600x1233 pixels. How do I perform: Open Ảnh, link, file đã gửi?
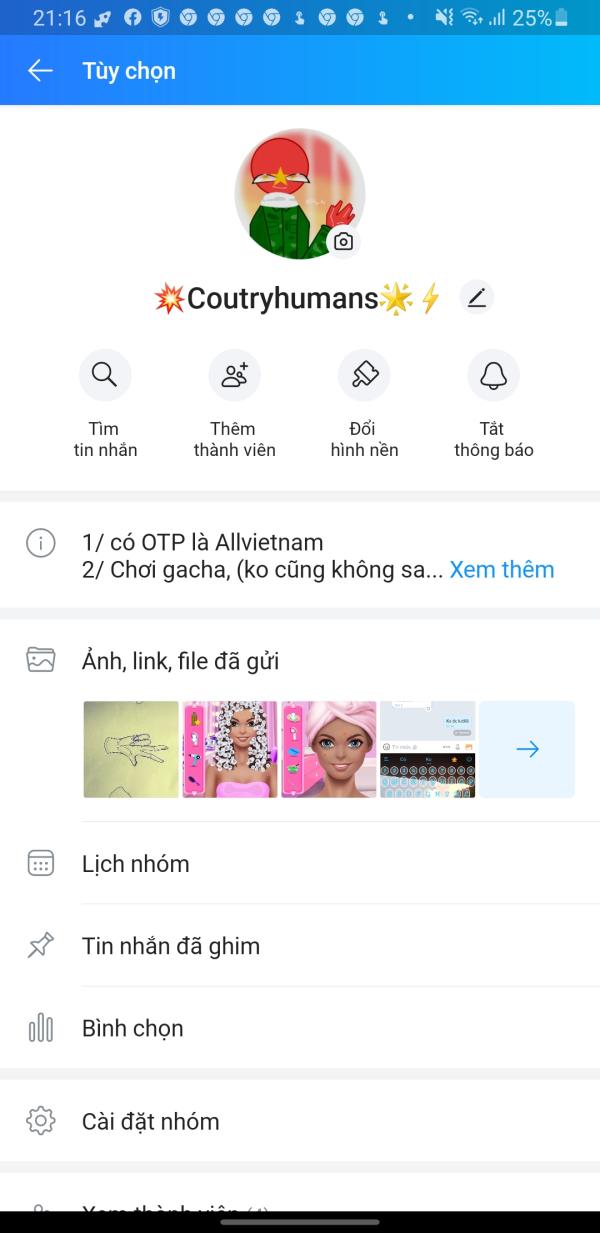180,661
